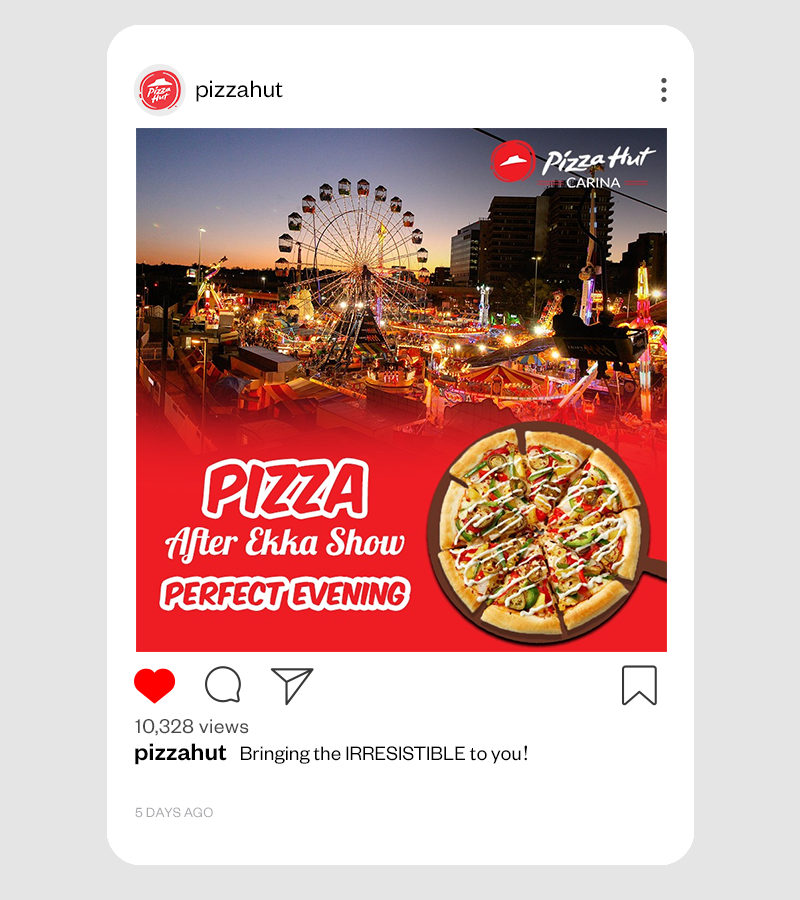
Task: Click the 5 DAYS AGO timestamp
Action: click(173, 813)
